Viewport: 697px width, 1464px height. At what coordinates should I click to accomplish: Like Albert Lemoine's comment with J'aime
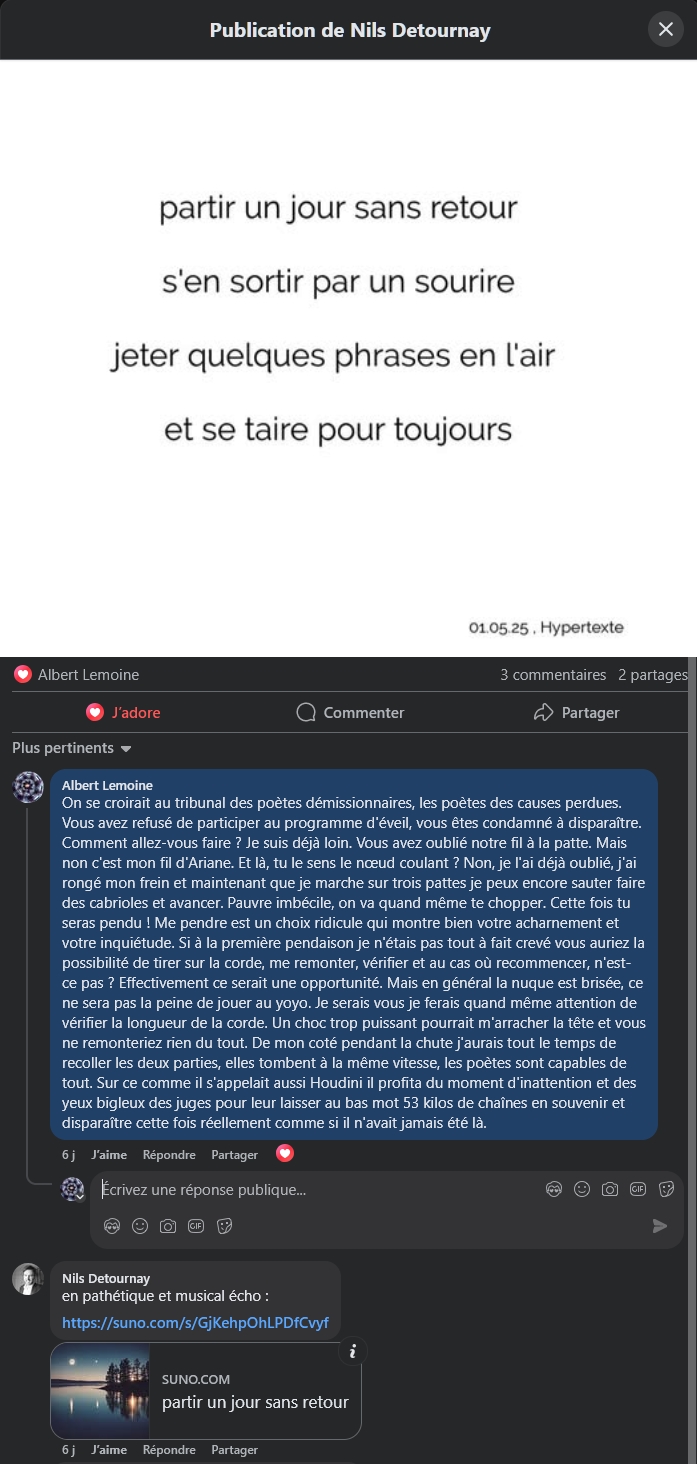109,1154
